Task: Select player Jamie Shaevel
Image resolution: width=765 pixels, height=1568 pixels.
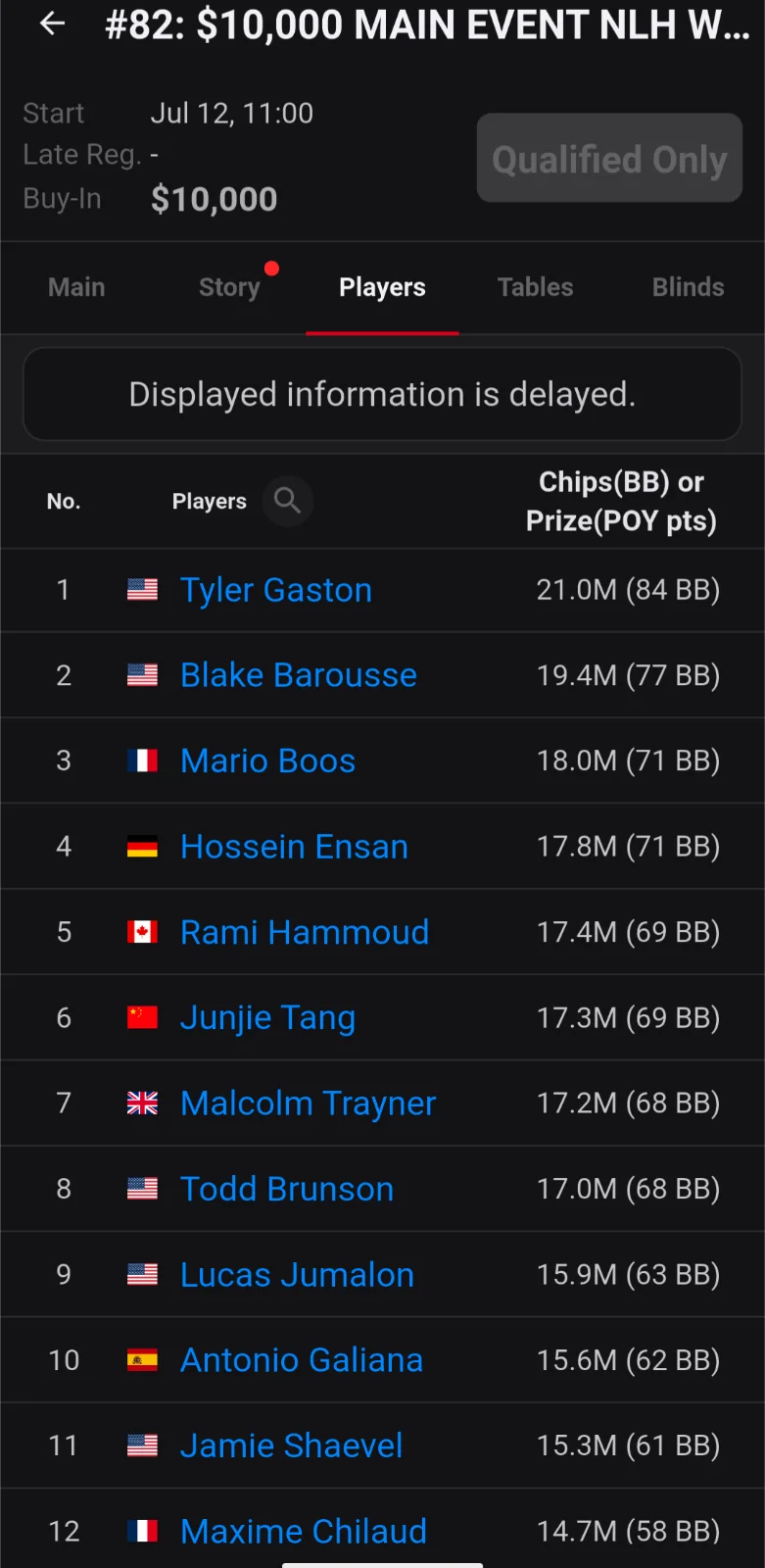Action: pos(291,1445)
